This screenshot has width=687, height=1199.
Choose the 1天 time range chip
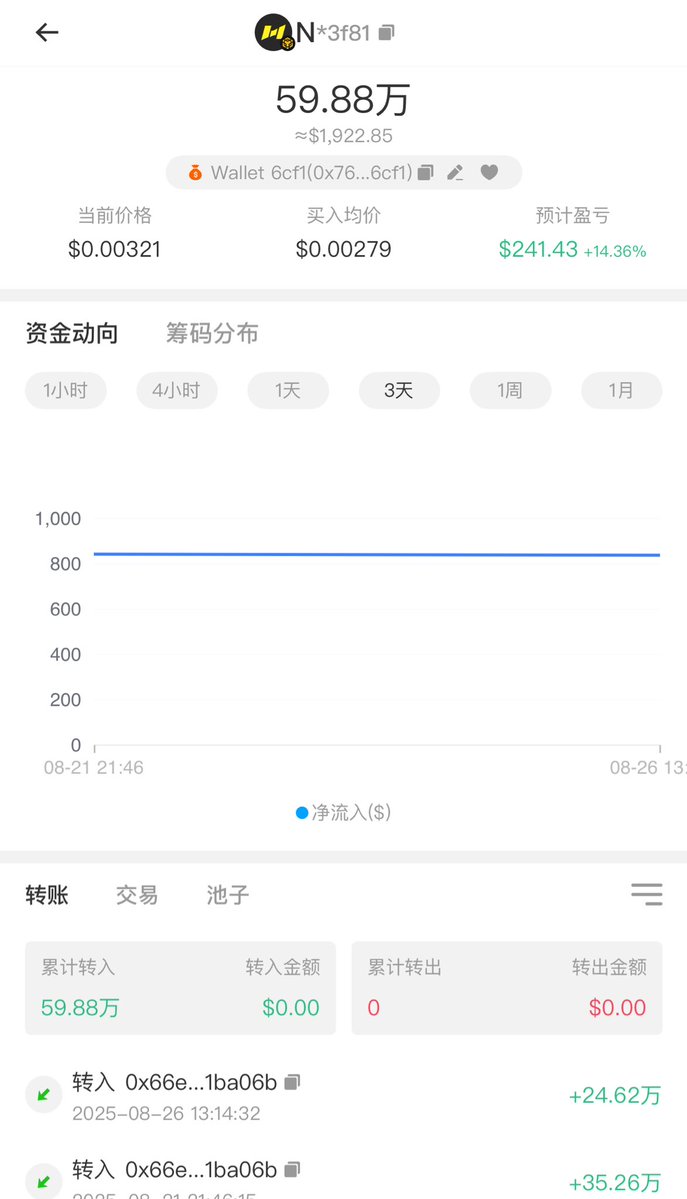click(288, 390)
